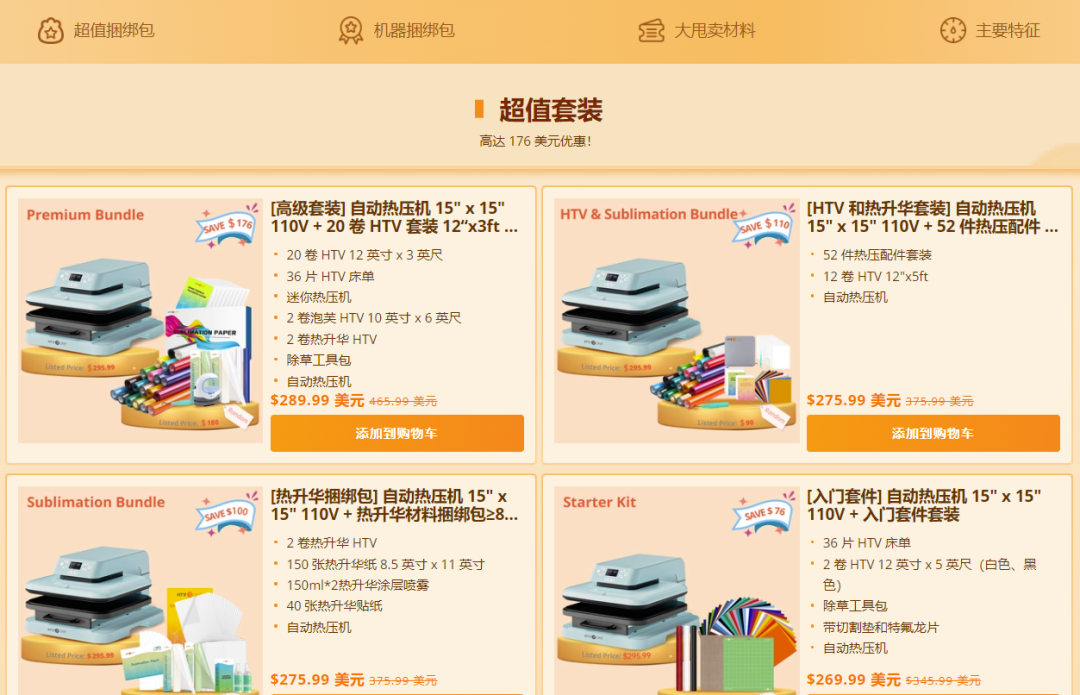View the HTV & Sublimation Bundle image

[x=677, y=320]
